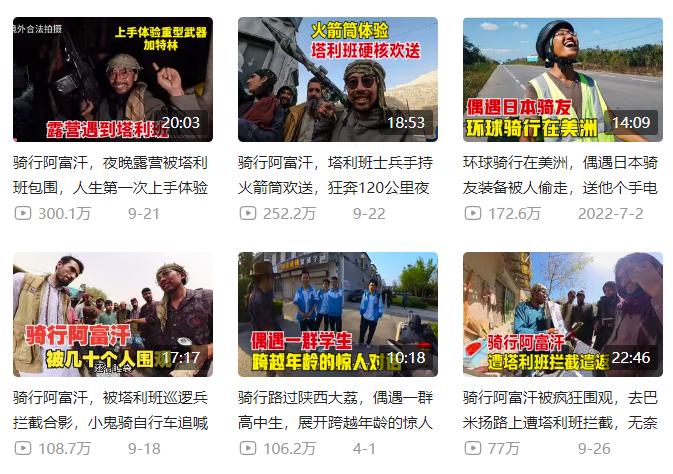The height and width of the screenshot is (474, 673).
Task: Open the 22:46 video about the Bamiyan road
Action: click(562, 314)
